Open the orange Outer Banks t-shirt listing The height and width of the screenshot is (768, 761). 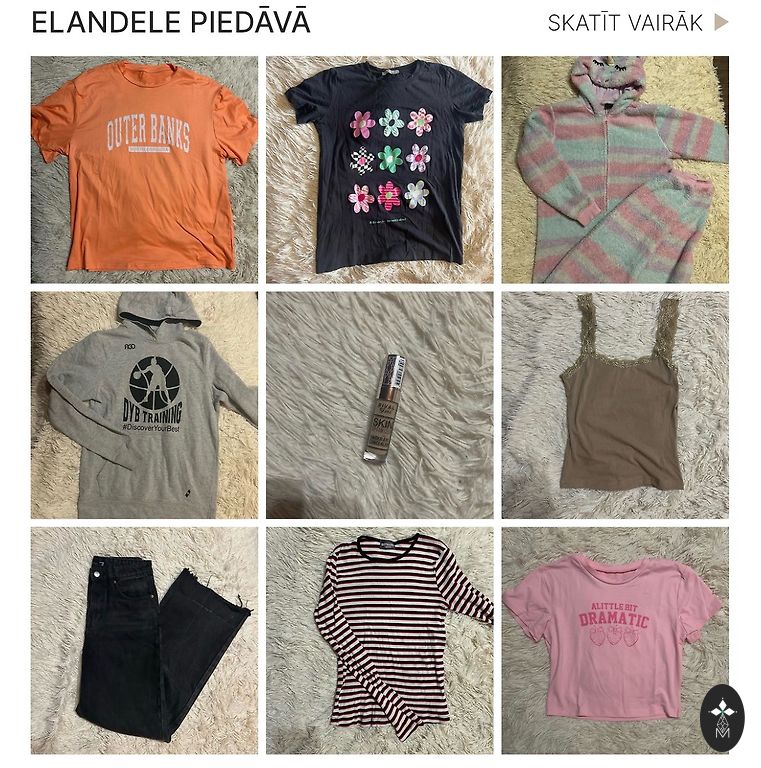point(144,169)
